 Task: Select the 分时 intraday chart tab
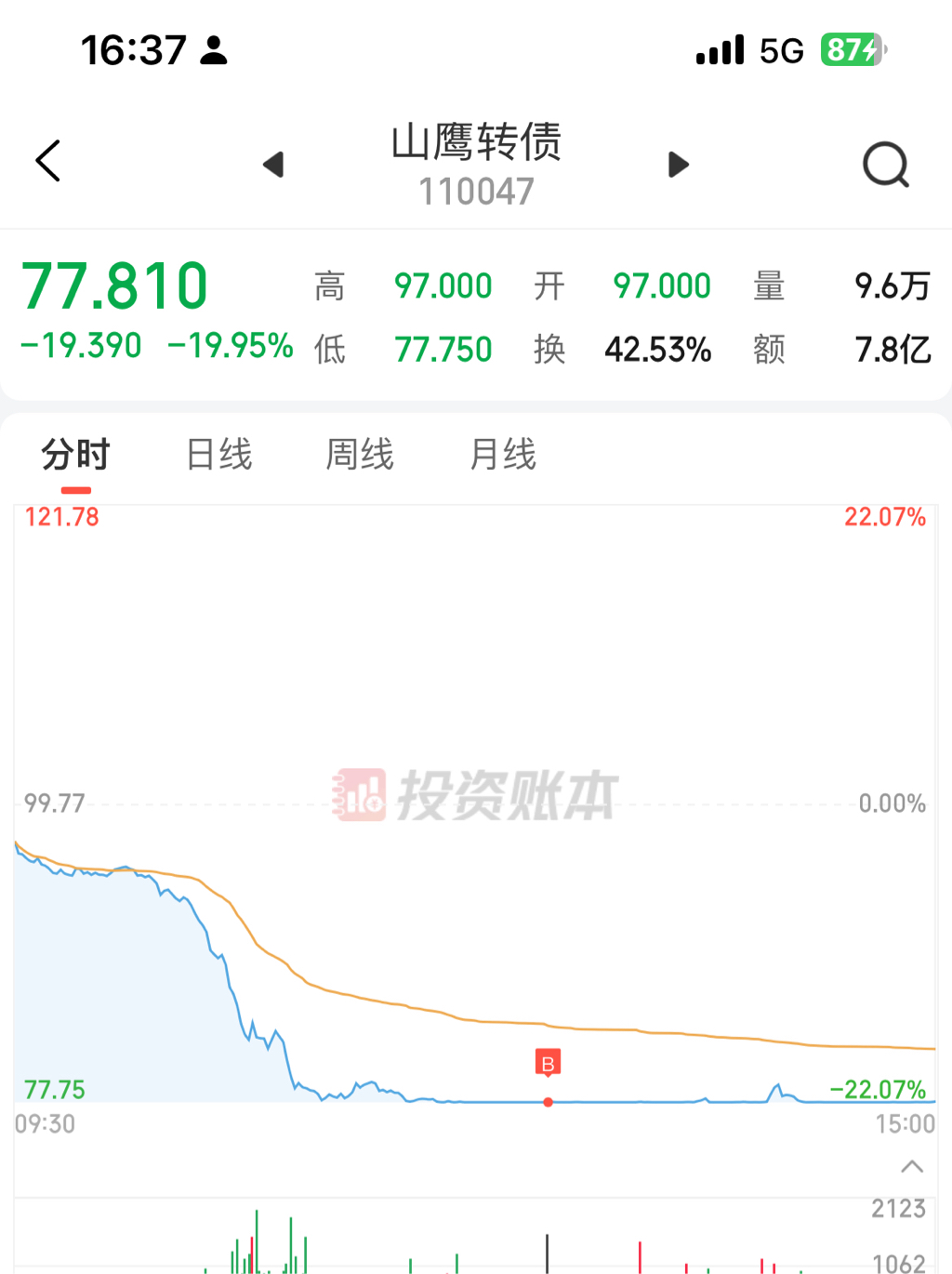click(x=76, y=455)
